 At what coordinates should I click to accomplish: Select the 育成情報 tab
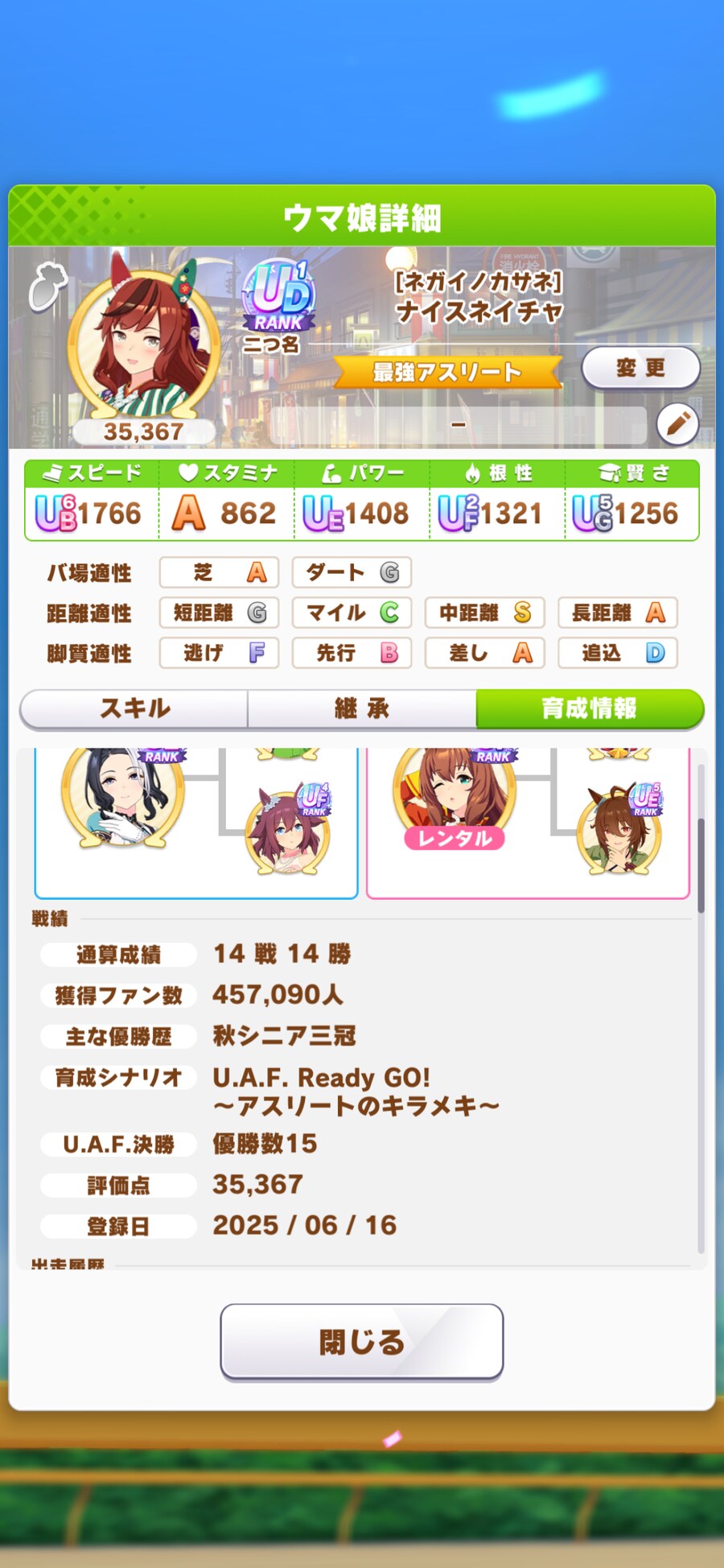(x=589, y=708)
